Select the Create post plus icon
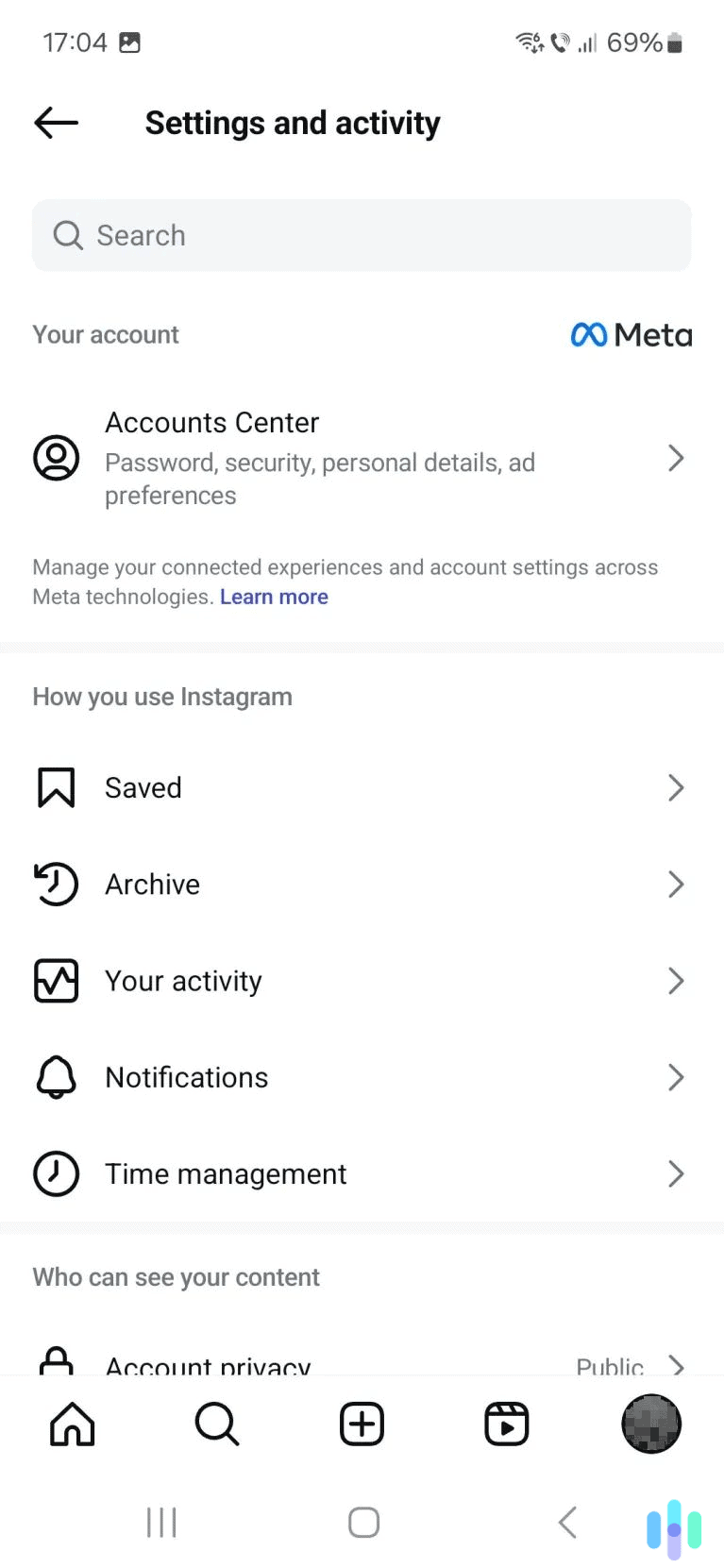The image size is (724, 1568). pos(362,1424)
